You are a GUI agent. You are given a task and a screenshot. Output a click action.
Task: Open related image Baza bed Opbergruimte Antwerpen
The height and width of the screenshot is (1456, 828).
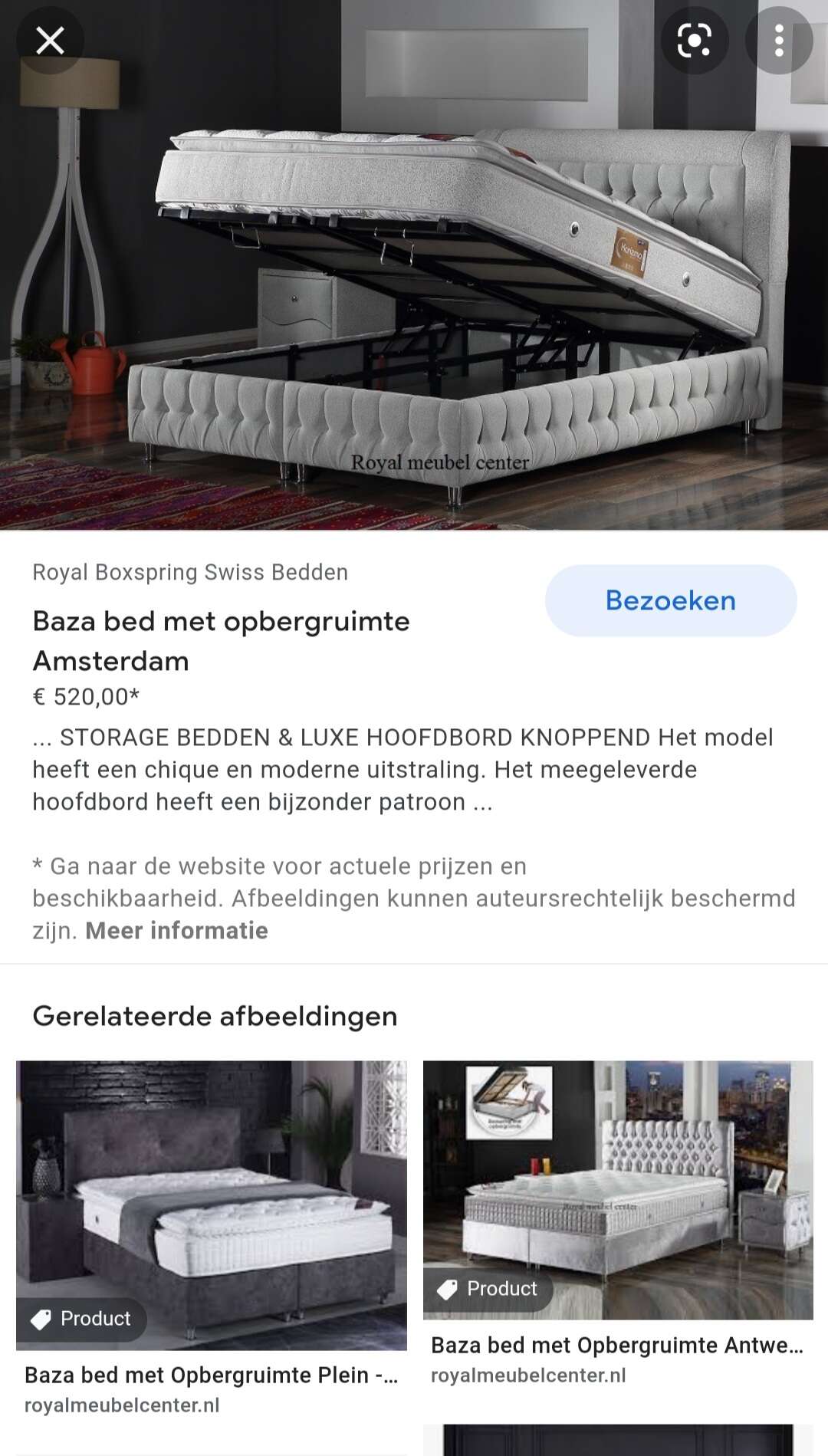point(618,1190)
